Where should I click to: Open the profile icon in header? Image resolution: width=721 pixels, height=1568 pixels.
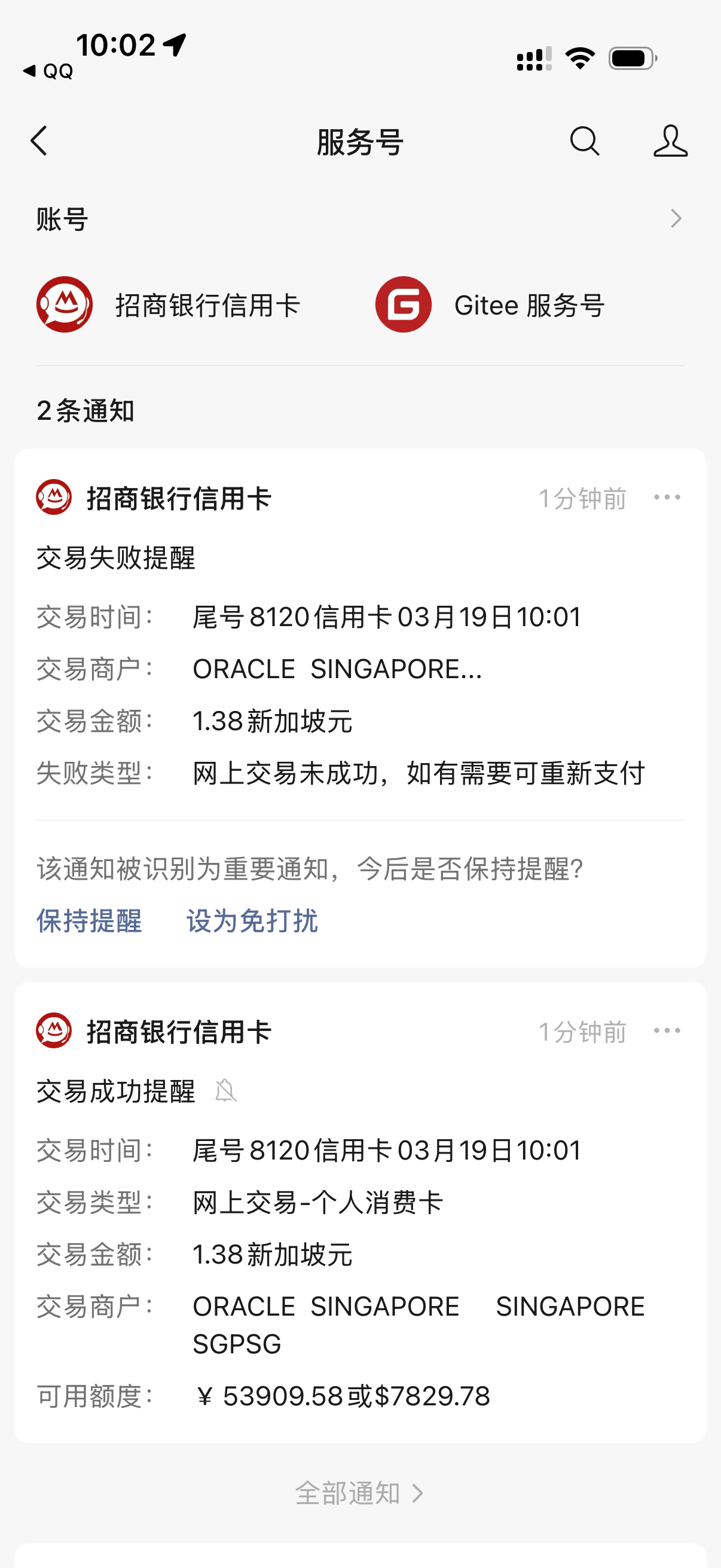(x=671, y=141)
